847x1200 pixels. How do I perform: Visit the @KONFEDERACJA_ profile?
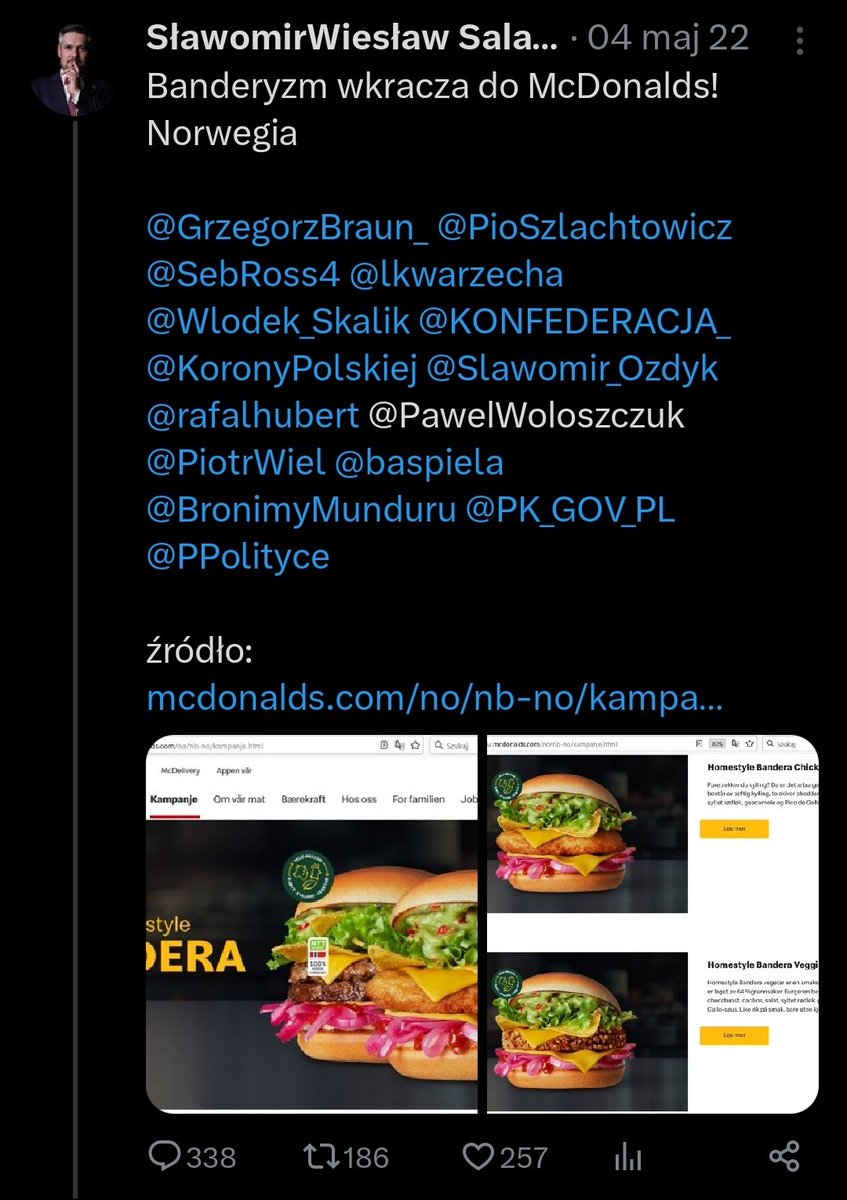pos(575,320)
